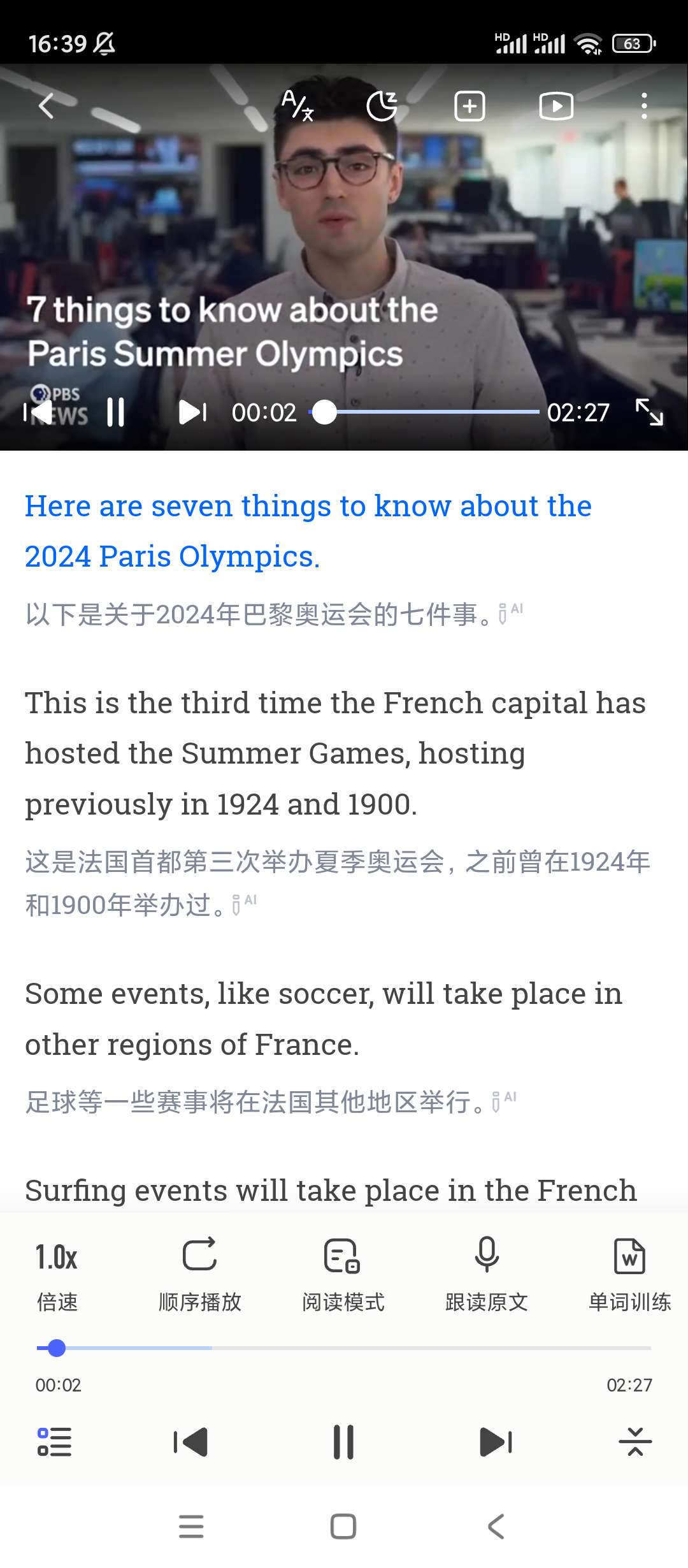Enter fullscreen video mode
The width and height of the screenshot is (688, 1568).
(x=649, y=412)
